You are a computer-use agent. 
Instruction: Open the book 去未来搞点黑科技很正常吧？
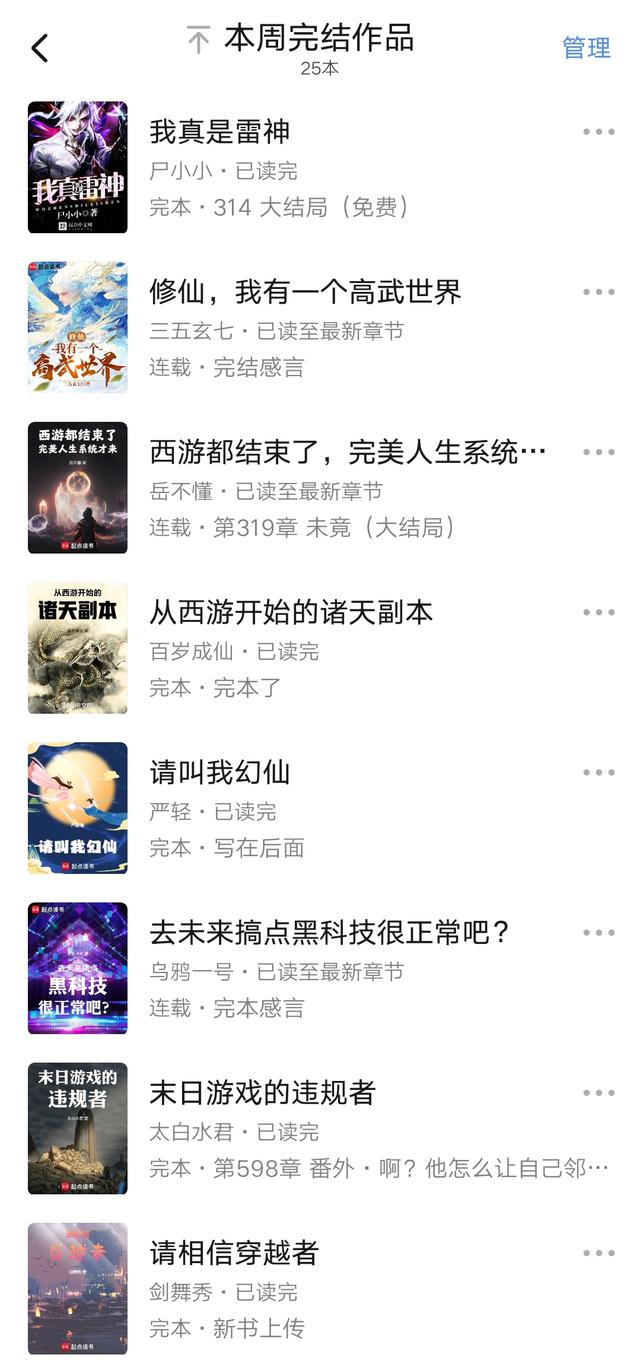coord(330,932)
